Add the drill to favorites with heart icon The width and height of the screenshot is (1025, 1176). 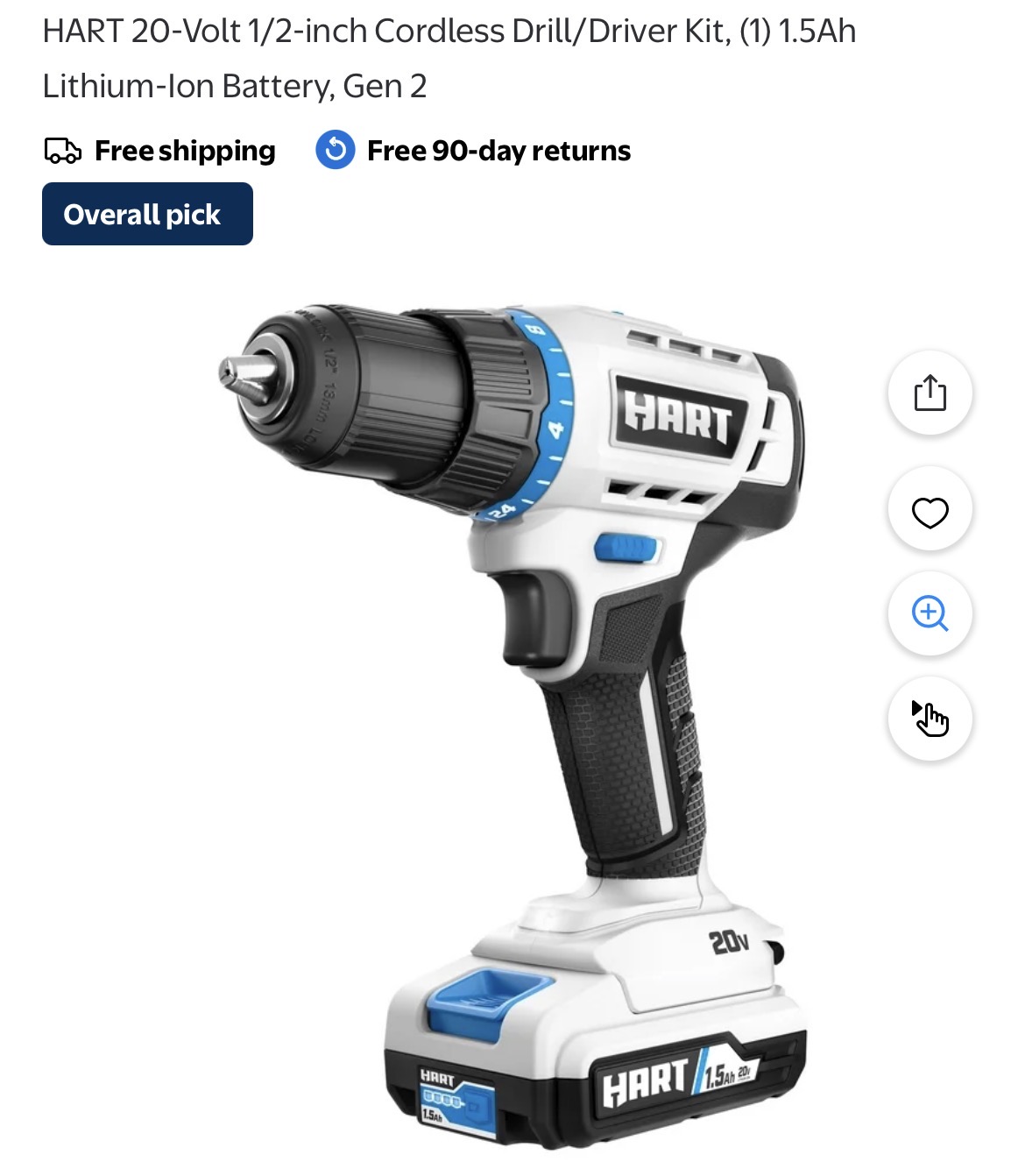(x=930, y=511)
